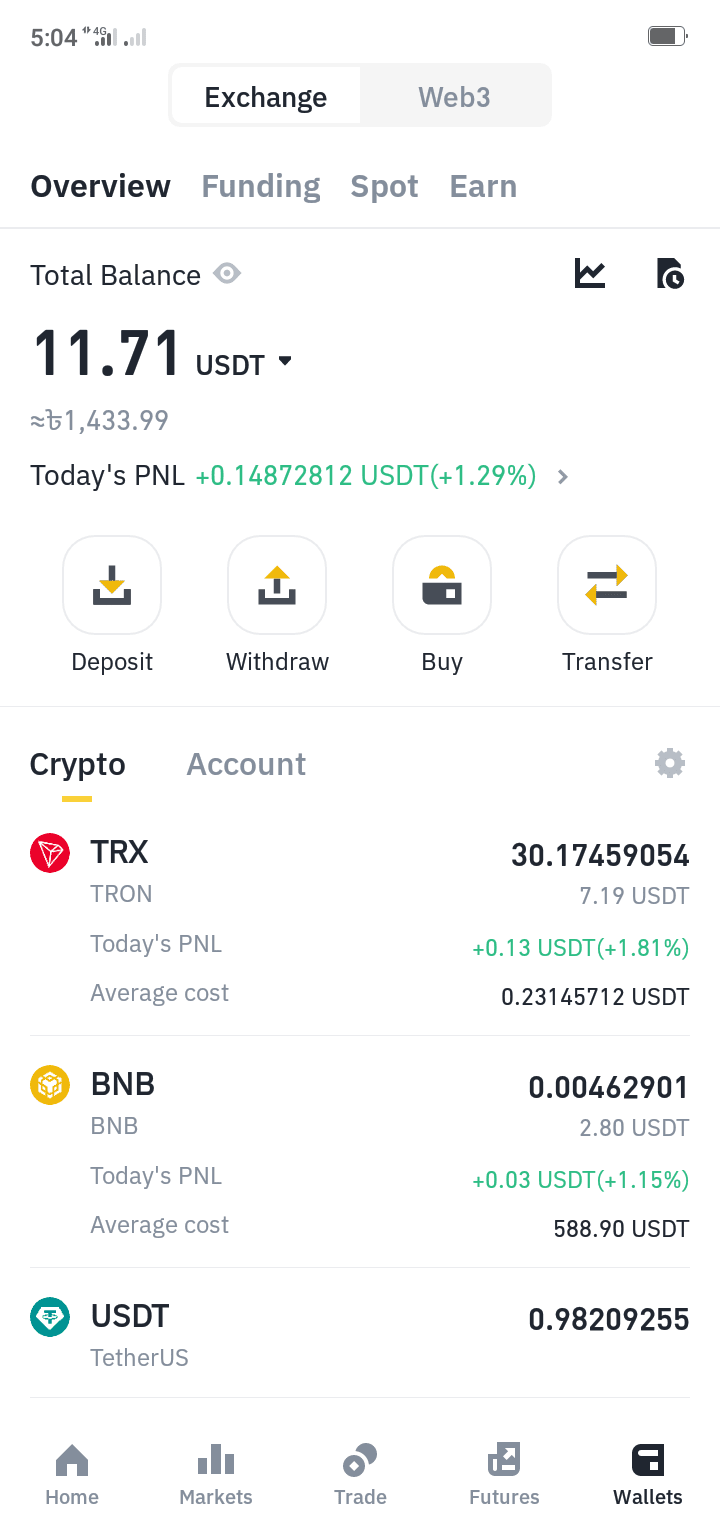Change the USDT balance currency dropdown
Screen dimensions: 720x1520
click(x=285, y=362)
